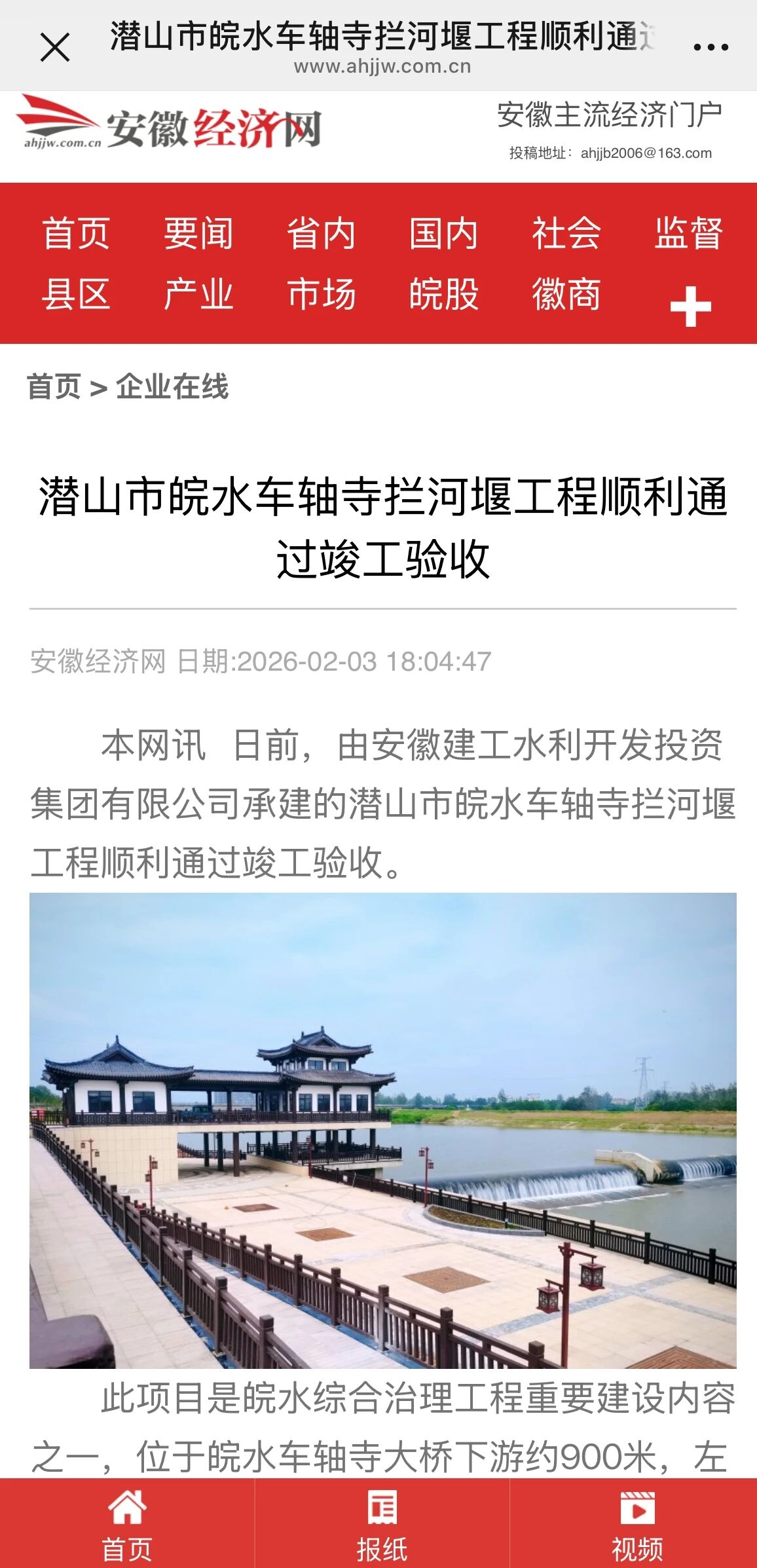Viewport: 757px width, 1568px height.
Task: Open the 国内 section
Action: (x=443, y=234)
